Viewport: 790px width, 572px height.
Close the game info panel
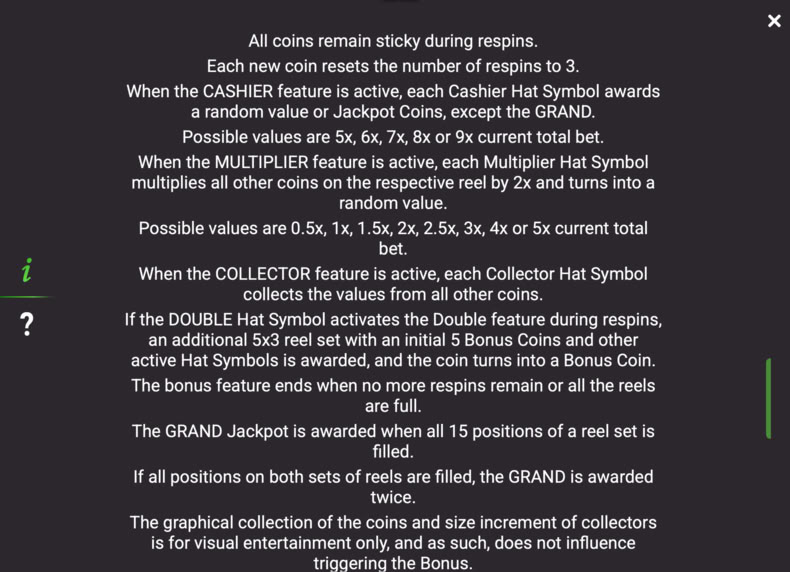pos(774,21)
